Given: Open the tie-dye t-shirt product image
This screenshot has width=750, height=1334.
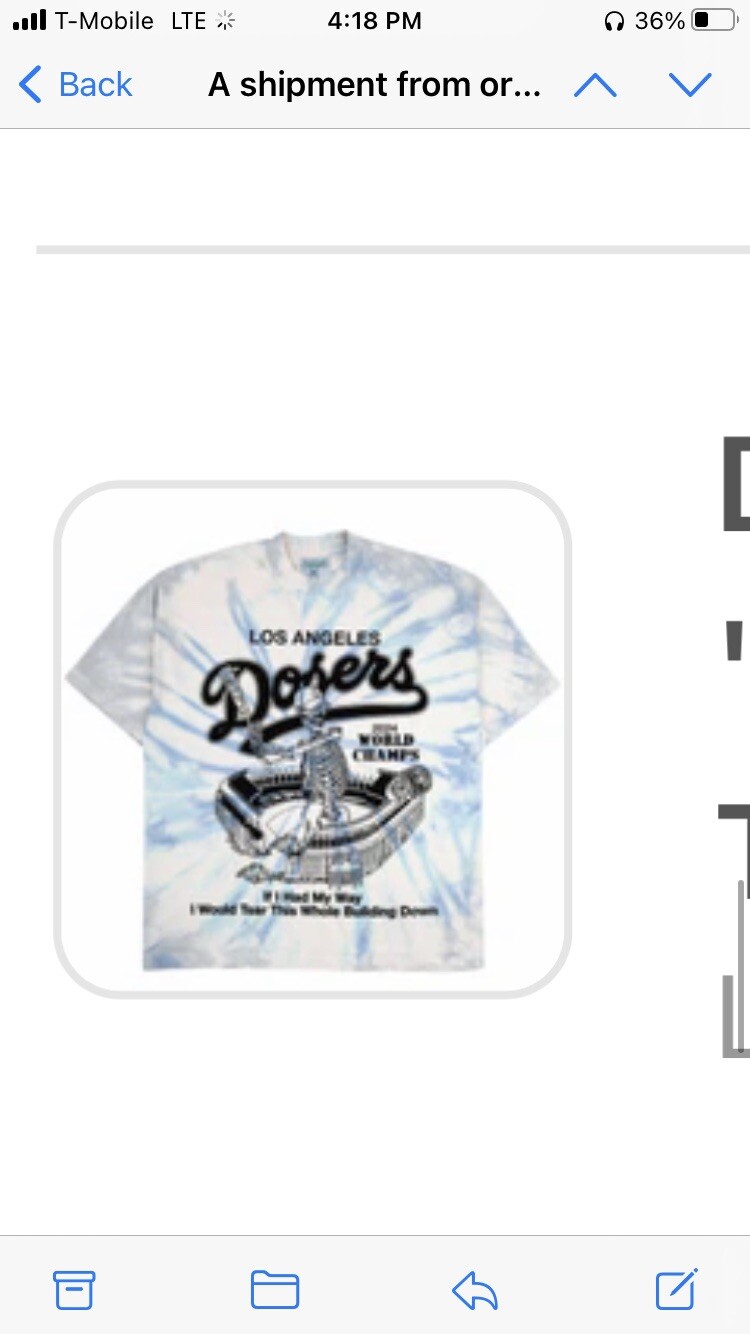Looking at the screenshot, I should click(312, 740).
